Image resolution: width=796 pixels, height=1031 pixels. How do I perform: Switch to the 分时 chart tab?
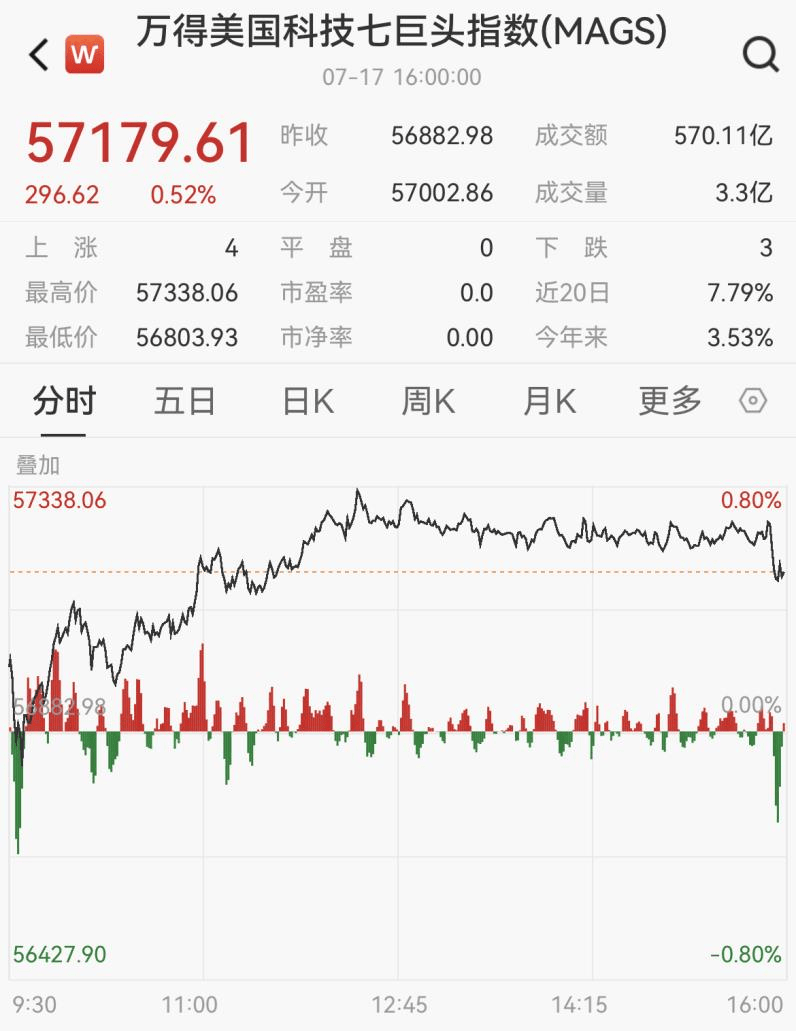(x=64, y=401)
